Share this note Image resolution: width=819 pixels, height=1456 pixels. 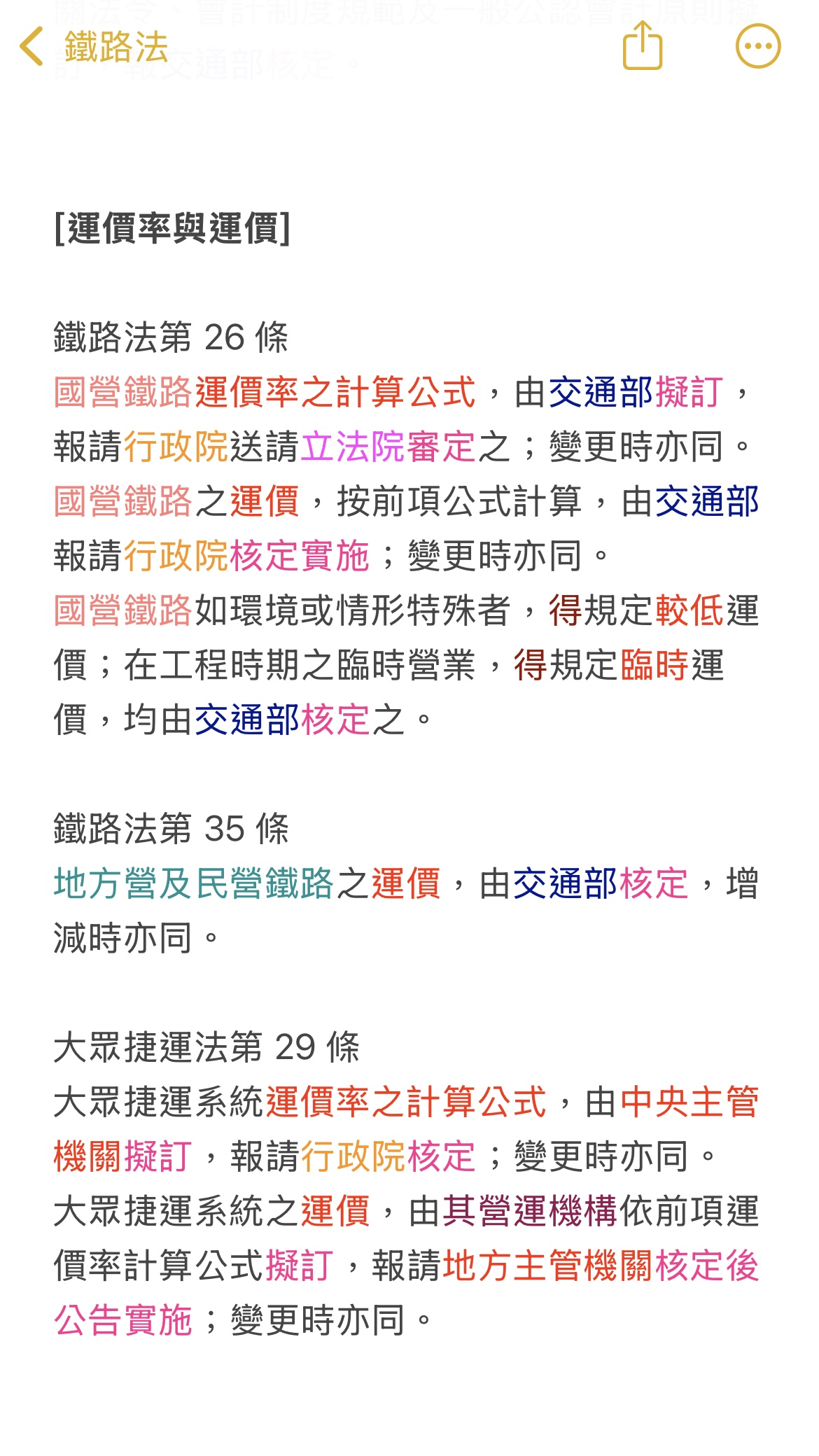tap(643, 45)
